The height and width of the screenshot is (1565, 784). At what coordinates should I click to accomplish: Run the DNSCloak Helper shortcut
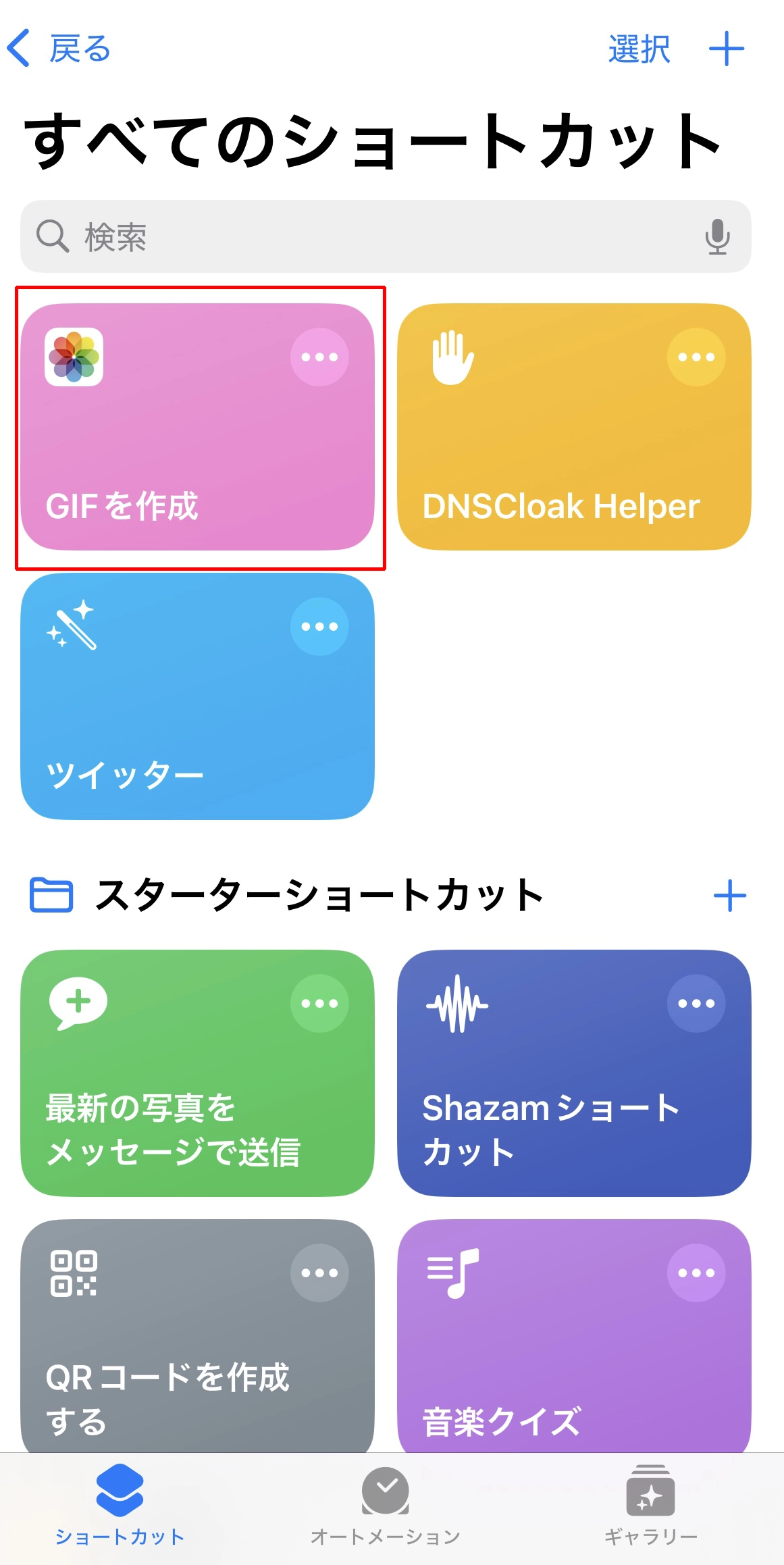click(574, 427)
